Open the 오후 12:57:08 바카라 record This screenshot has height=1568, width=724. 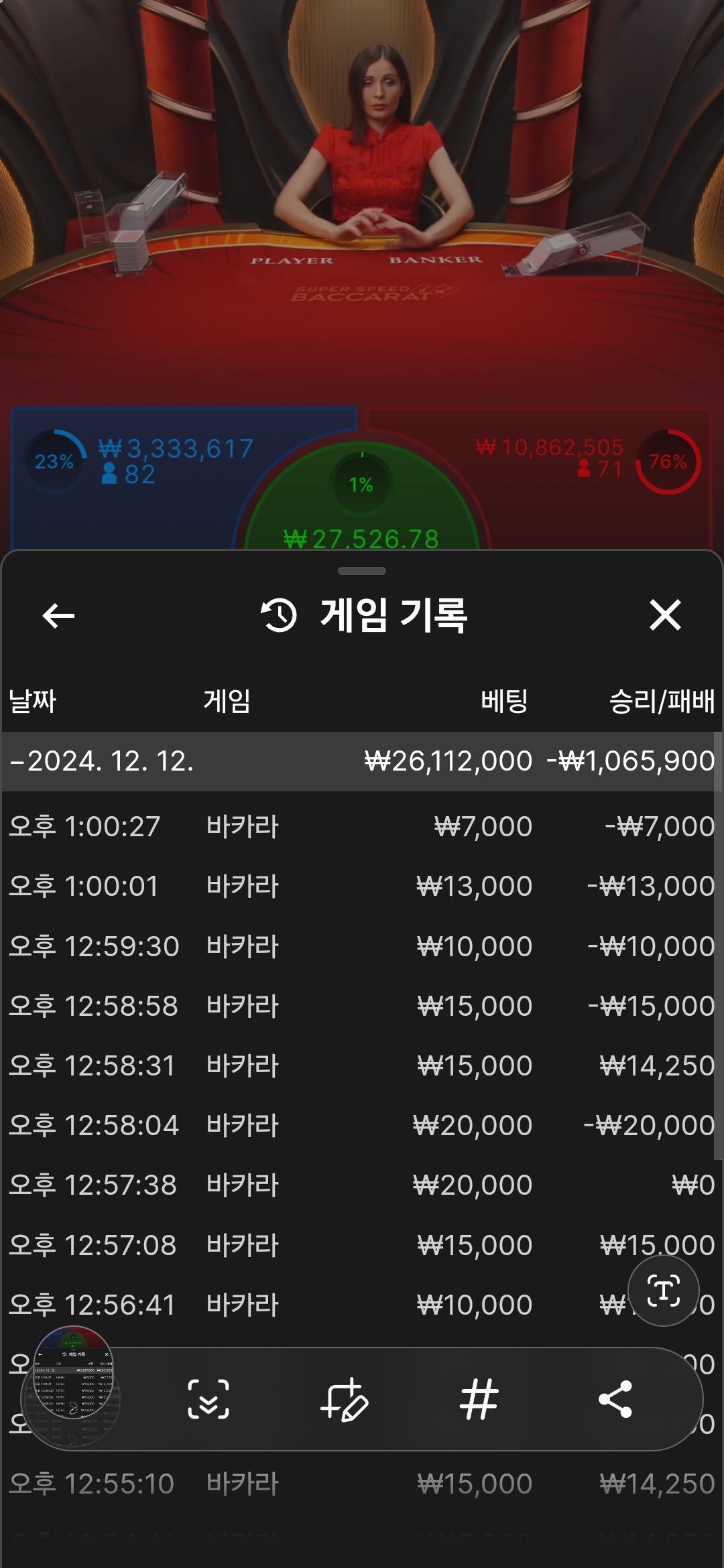(361, 1245)
